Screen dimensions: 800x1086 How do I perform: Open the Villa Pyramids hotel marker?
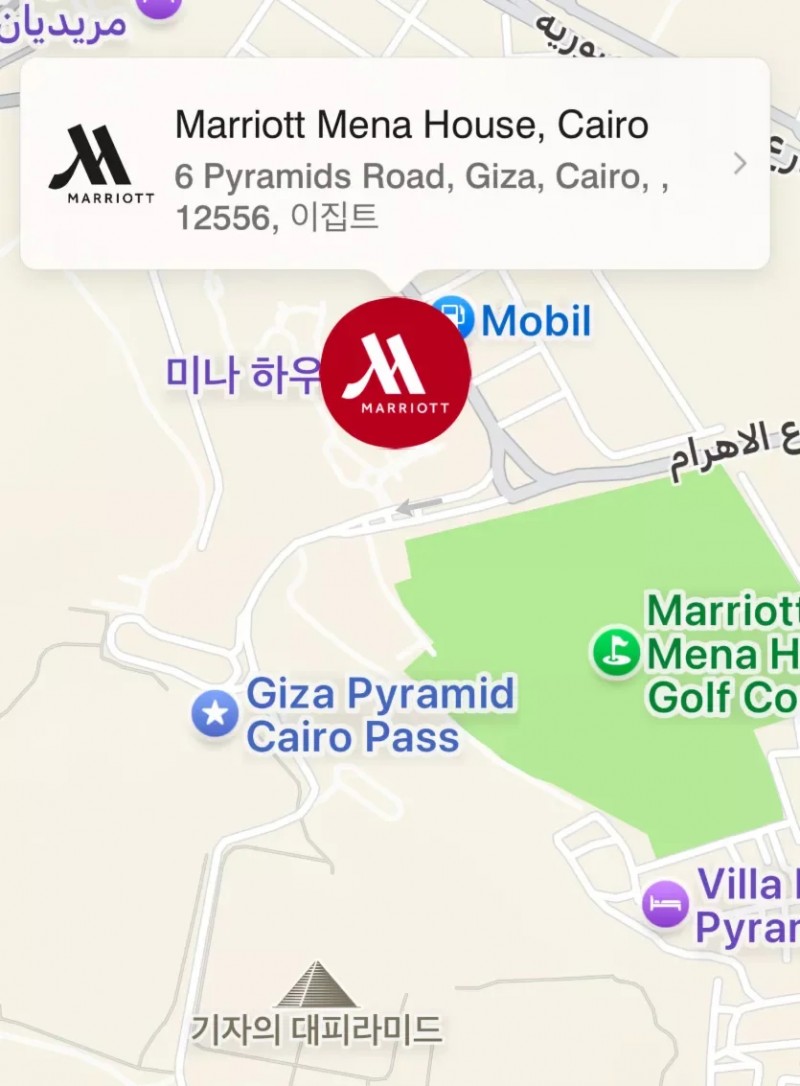point(665,904)
